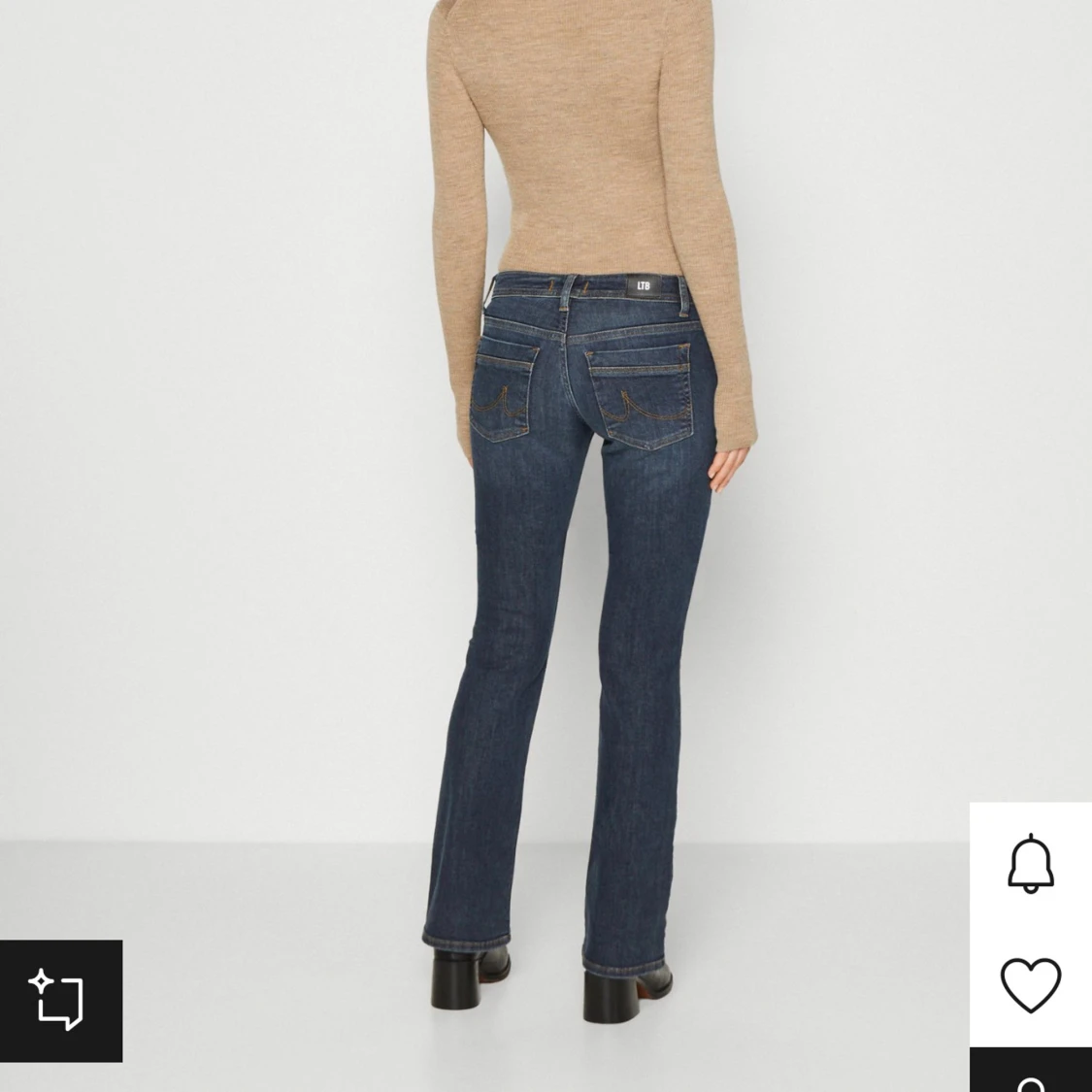Open the bell alert for this item
The width and height of the screenshot is (1092, 1092).
pyautogui.click(x=1030, y=863)
